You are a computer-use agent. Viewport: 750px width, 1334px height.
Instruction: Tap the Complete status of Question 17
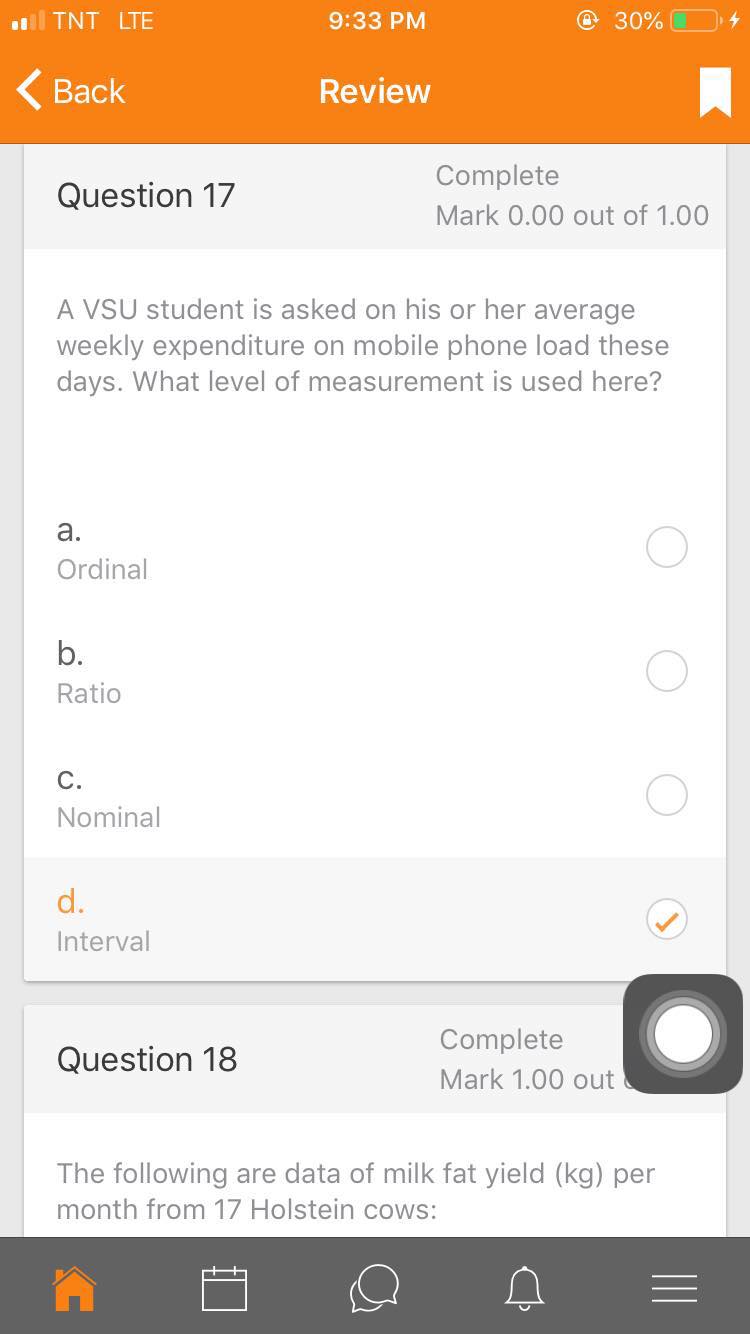pyautogui.click(x=497, y=175)
